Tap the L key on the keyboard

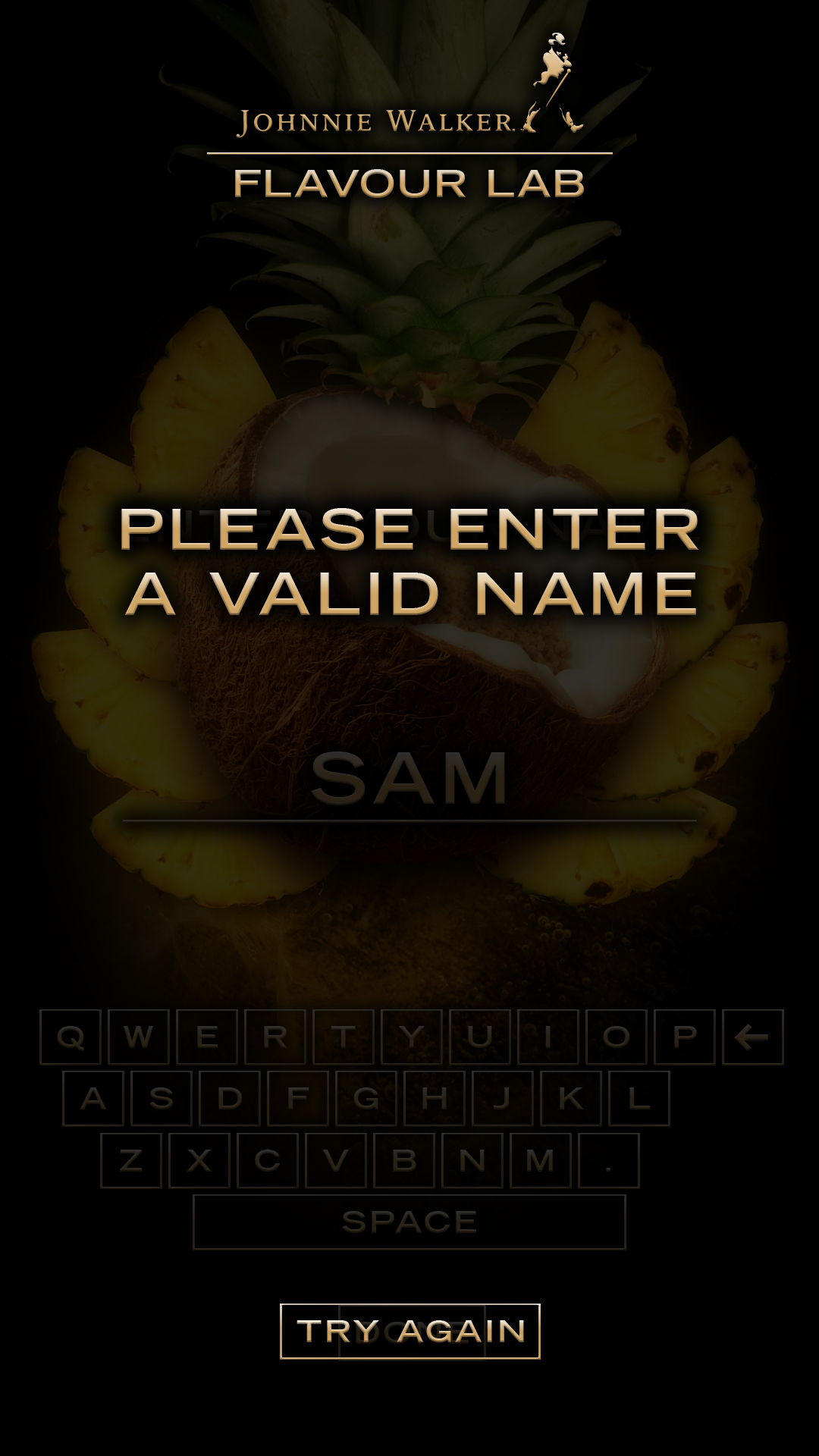[x=639, y=1098]
